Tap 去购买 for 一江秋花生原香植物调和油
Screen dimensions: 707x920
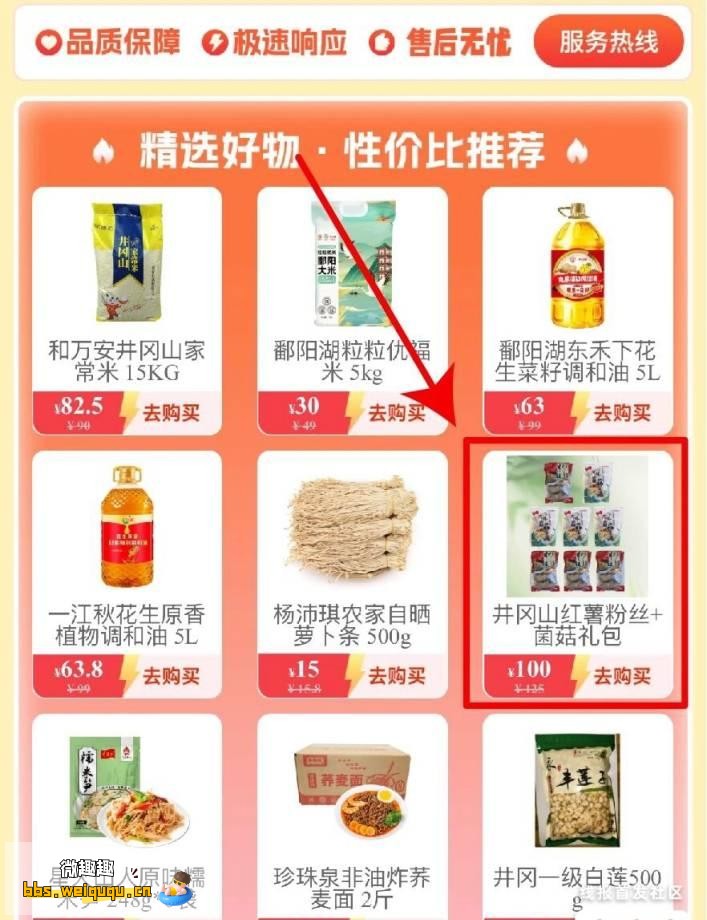(x=171, y=676)
